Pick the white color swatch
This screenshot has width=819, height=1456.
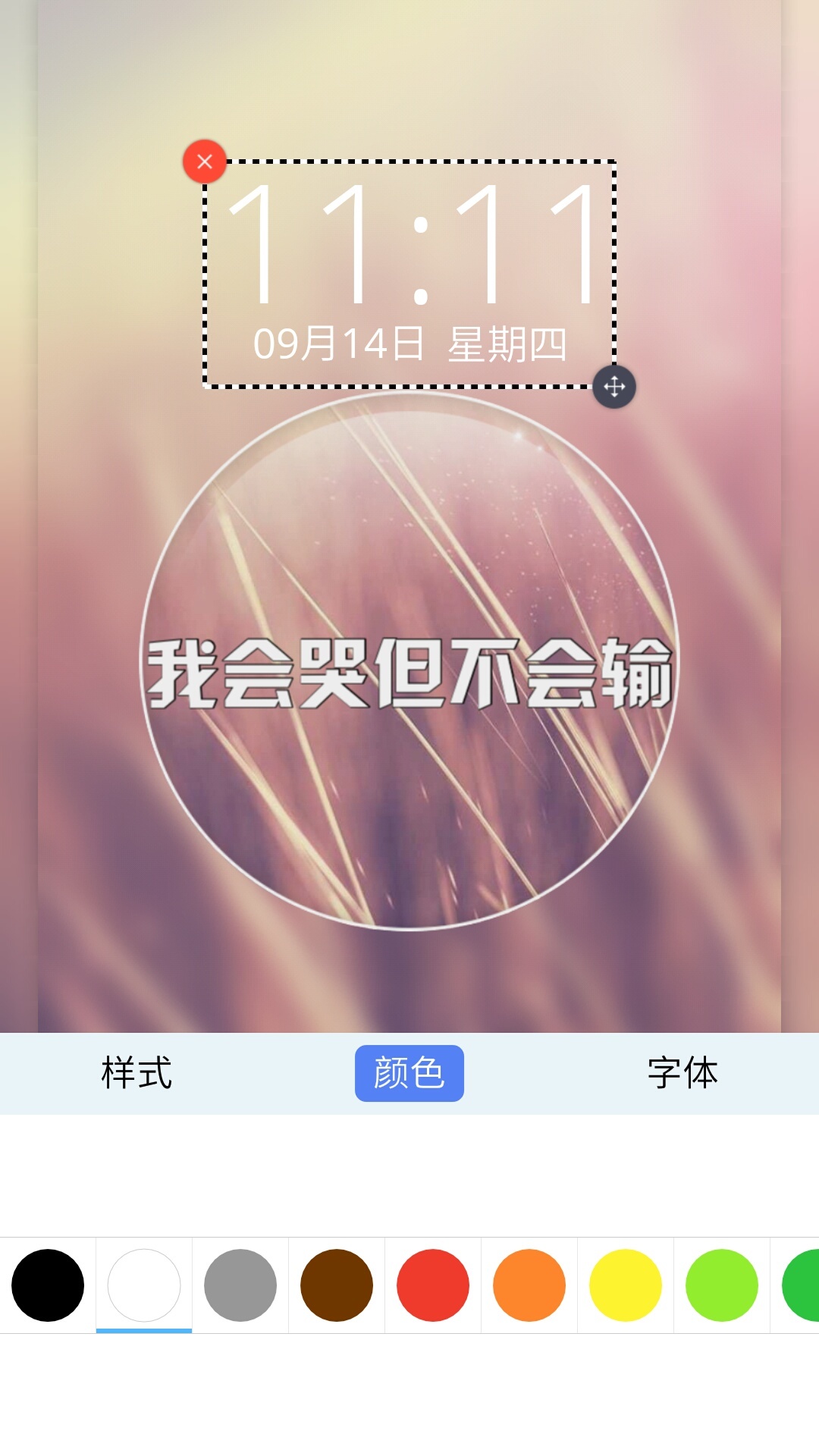tap(144, 1285)
